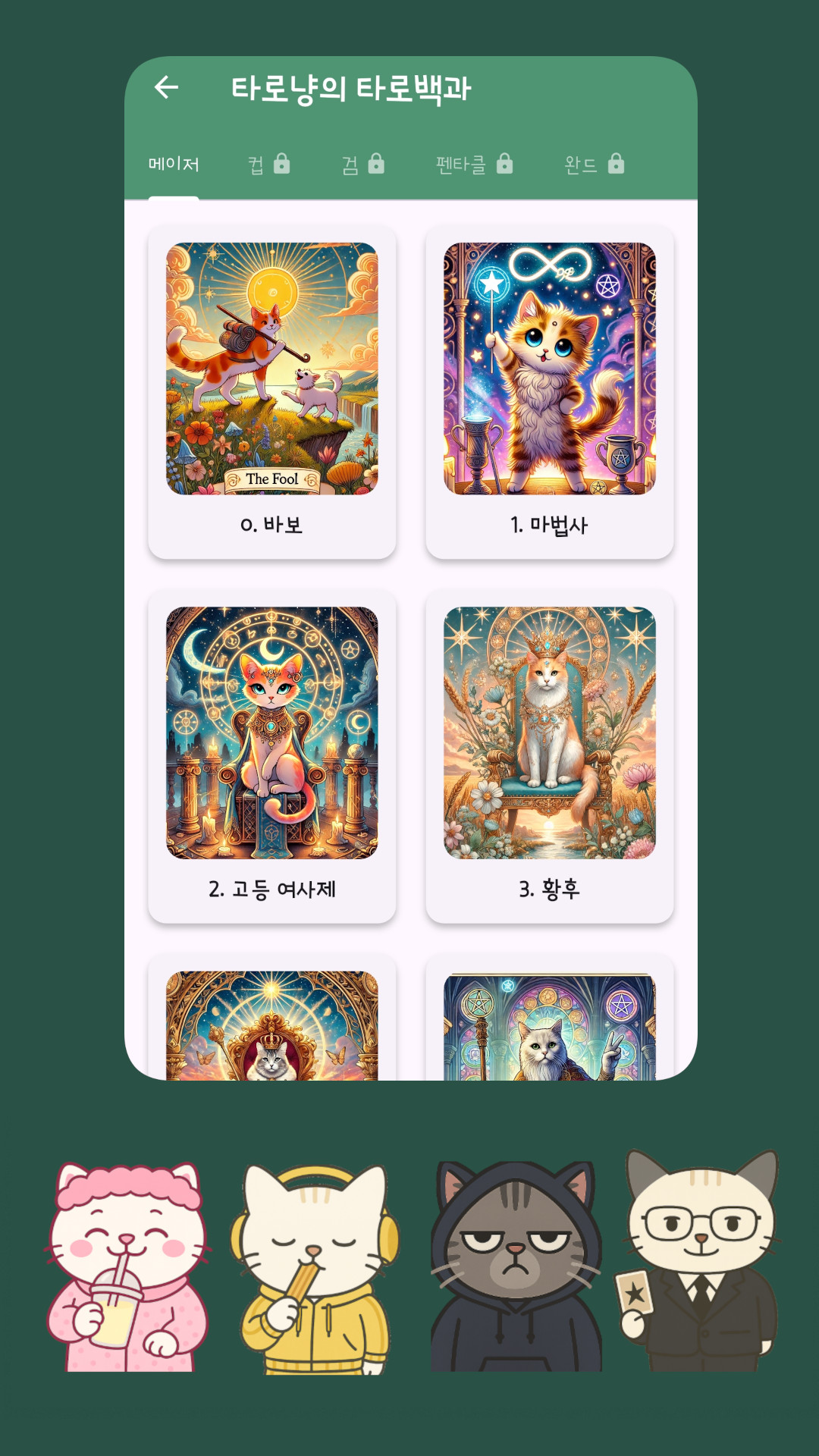
Task: Open the 마법사 magician cat card image
Action: click(x=549, y=366)
